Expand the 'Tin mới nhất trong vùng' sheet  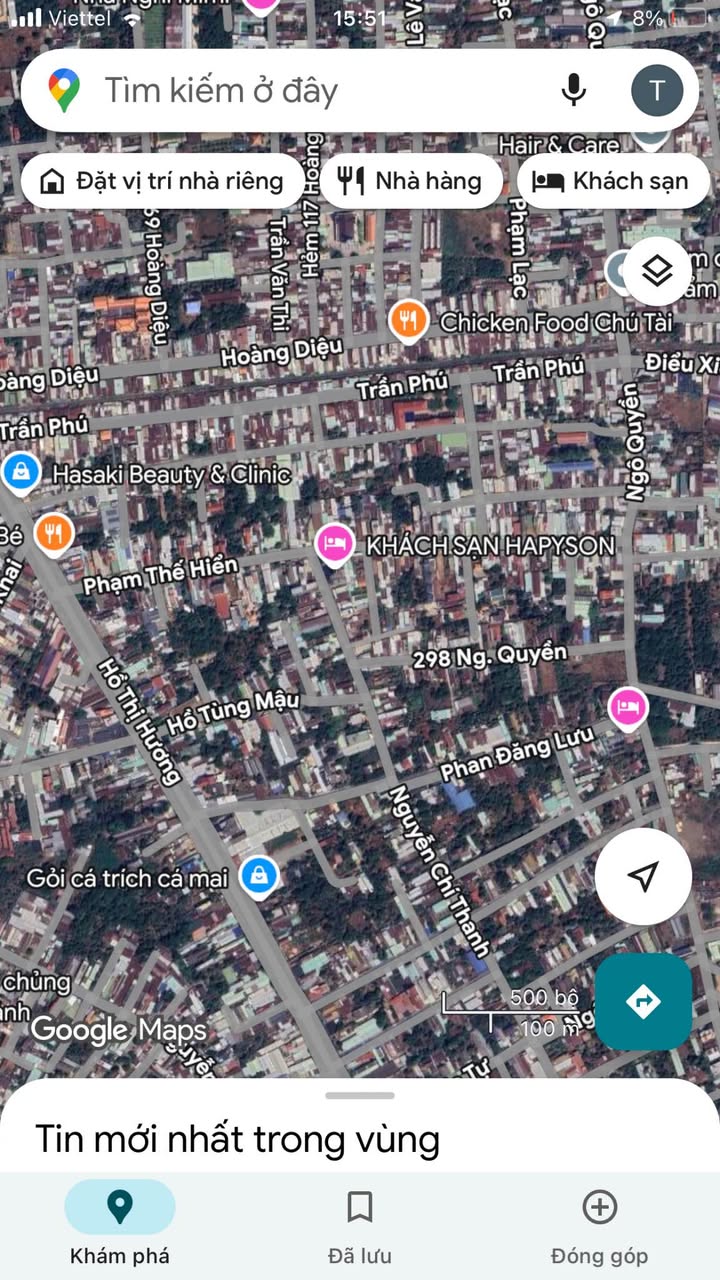point(360,1097)
